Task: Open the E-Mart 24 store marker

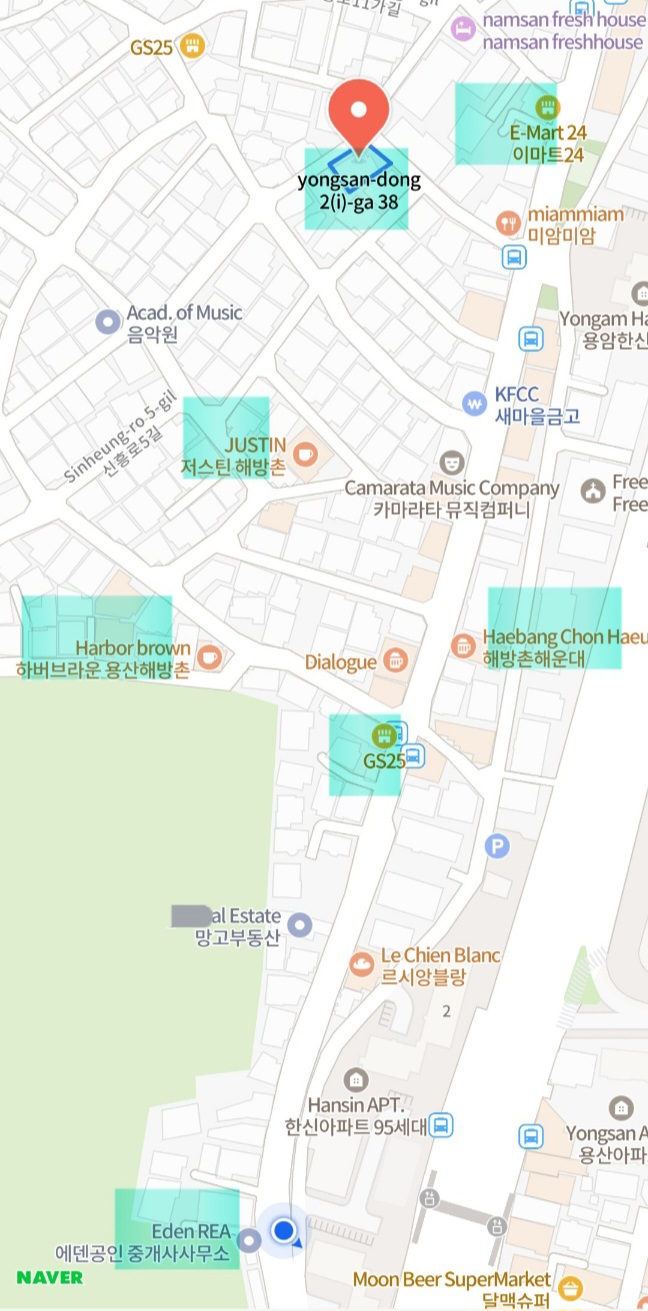Action: tap(547, 107)
